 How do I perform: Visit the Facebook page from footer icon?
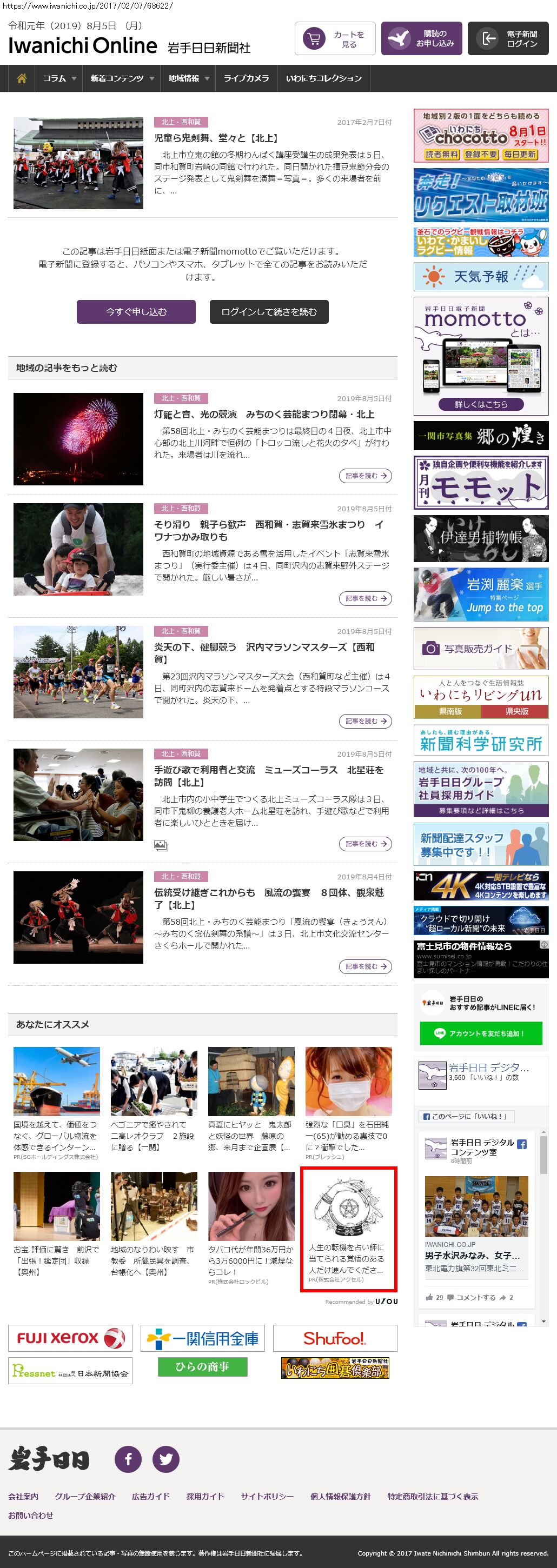tap(129, 1459)
